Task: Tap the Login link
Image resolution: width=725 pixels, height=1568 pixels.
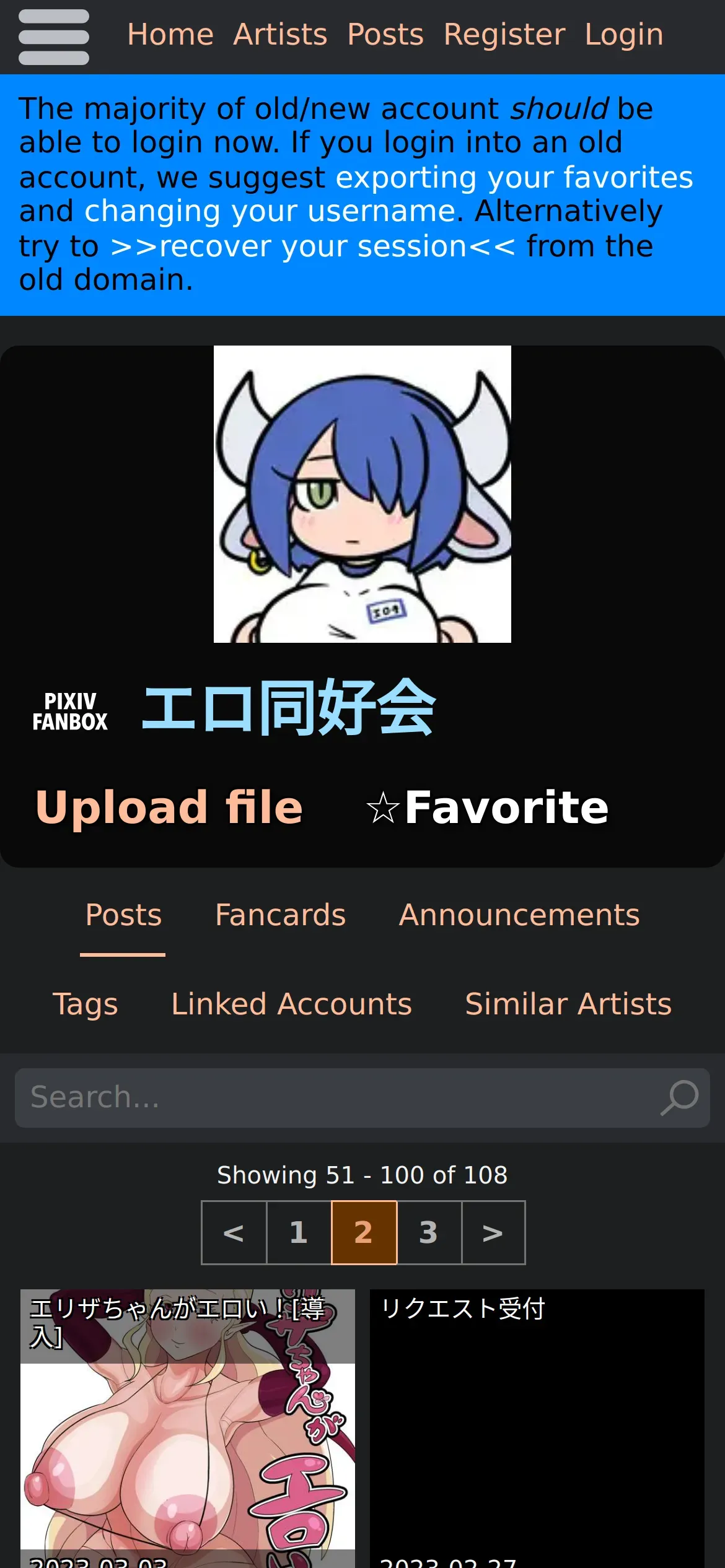Action: coord(624,35)
